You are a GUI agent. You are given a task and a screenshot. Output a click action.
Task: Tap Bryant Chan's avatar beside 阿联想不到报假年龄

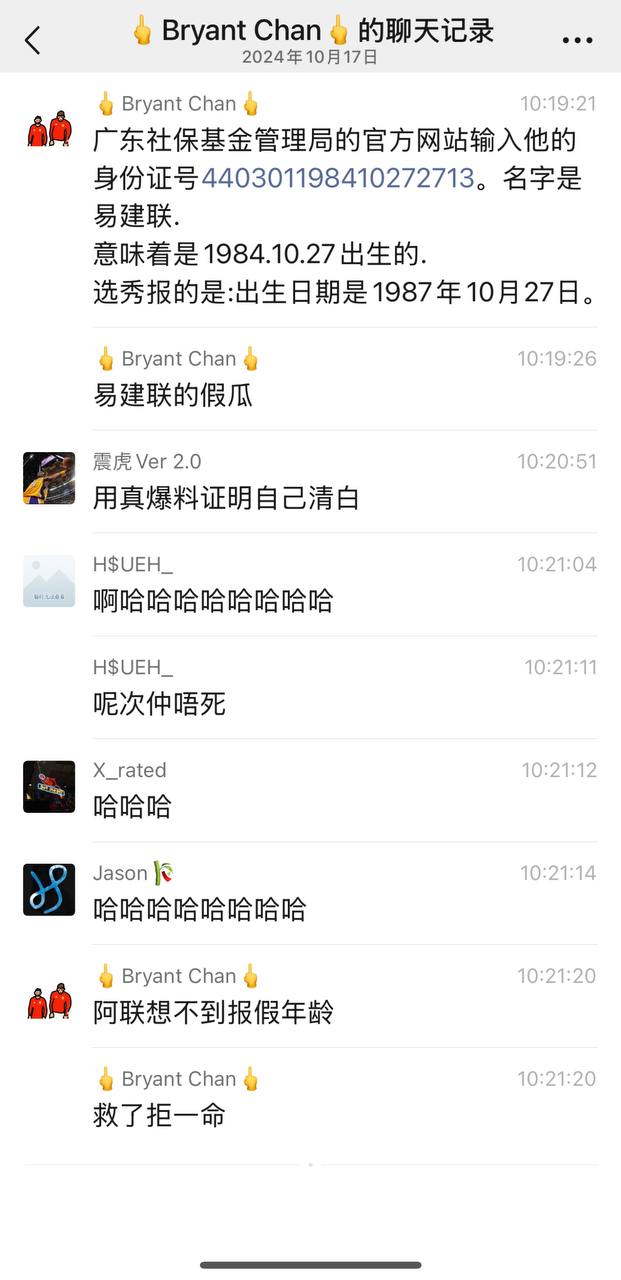[49, 1001]
